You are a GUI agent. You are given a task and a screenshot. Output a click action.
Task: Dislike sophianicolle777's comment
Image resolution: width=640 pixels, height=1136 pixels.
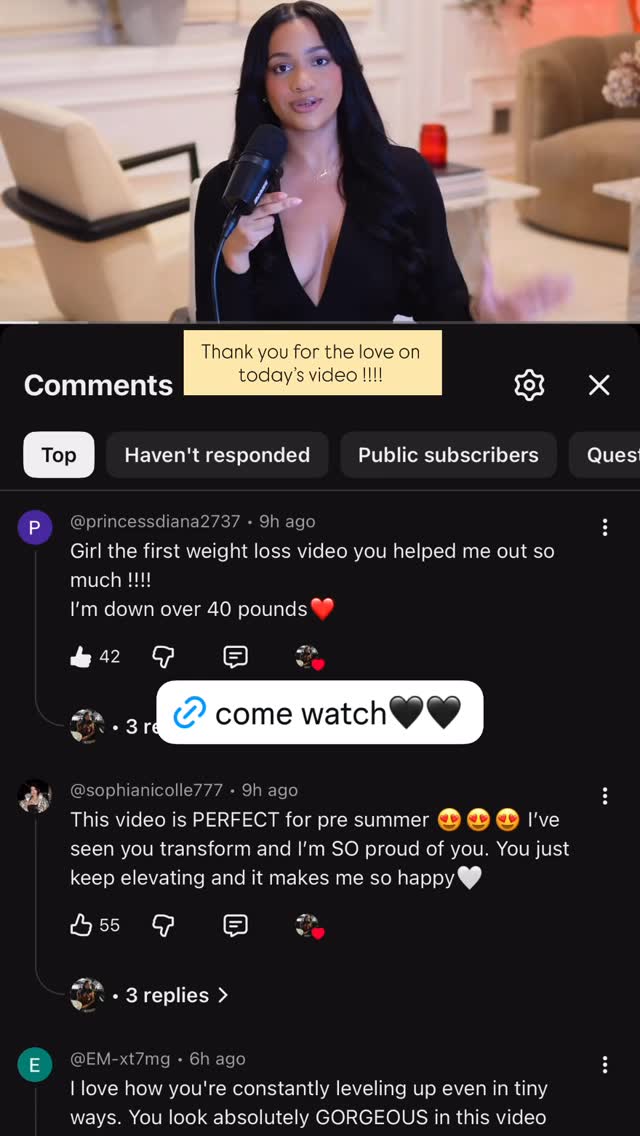point(163,925)
